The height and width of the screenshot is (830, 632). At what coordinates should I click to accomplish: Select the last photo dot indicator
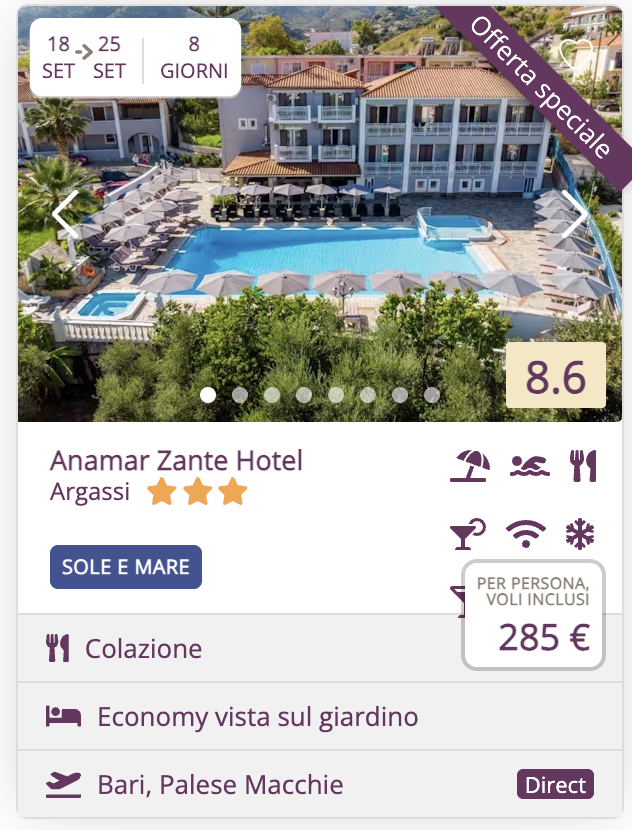click(x=432, y=395)
